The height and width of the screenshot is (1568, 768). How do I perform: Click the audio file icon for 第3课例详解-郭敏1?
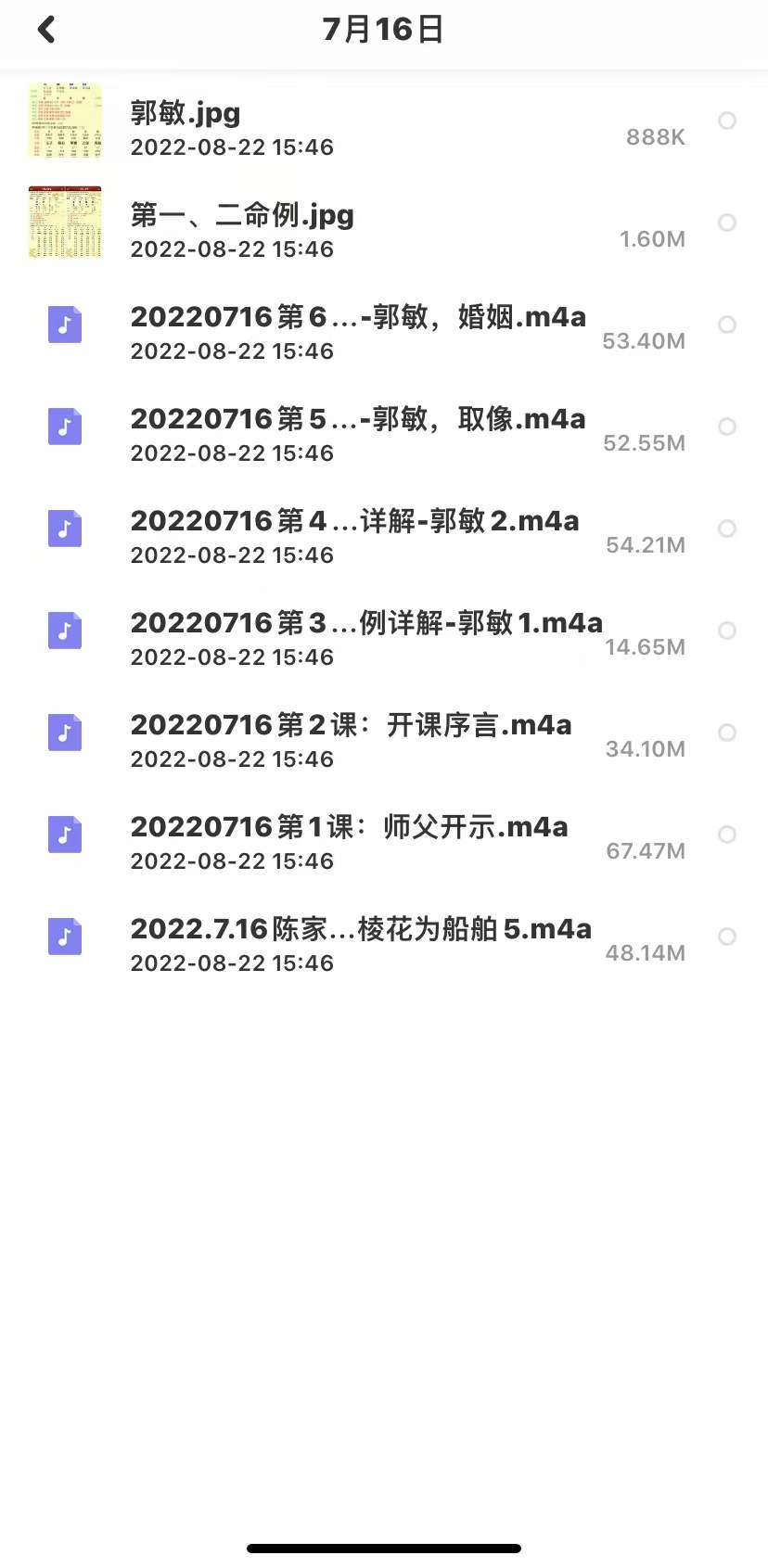click(64, 631)
